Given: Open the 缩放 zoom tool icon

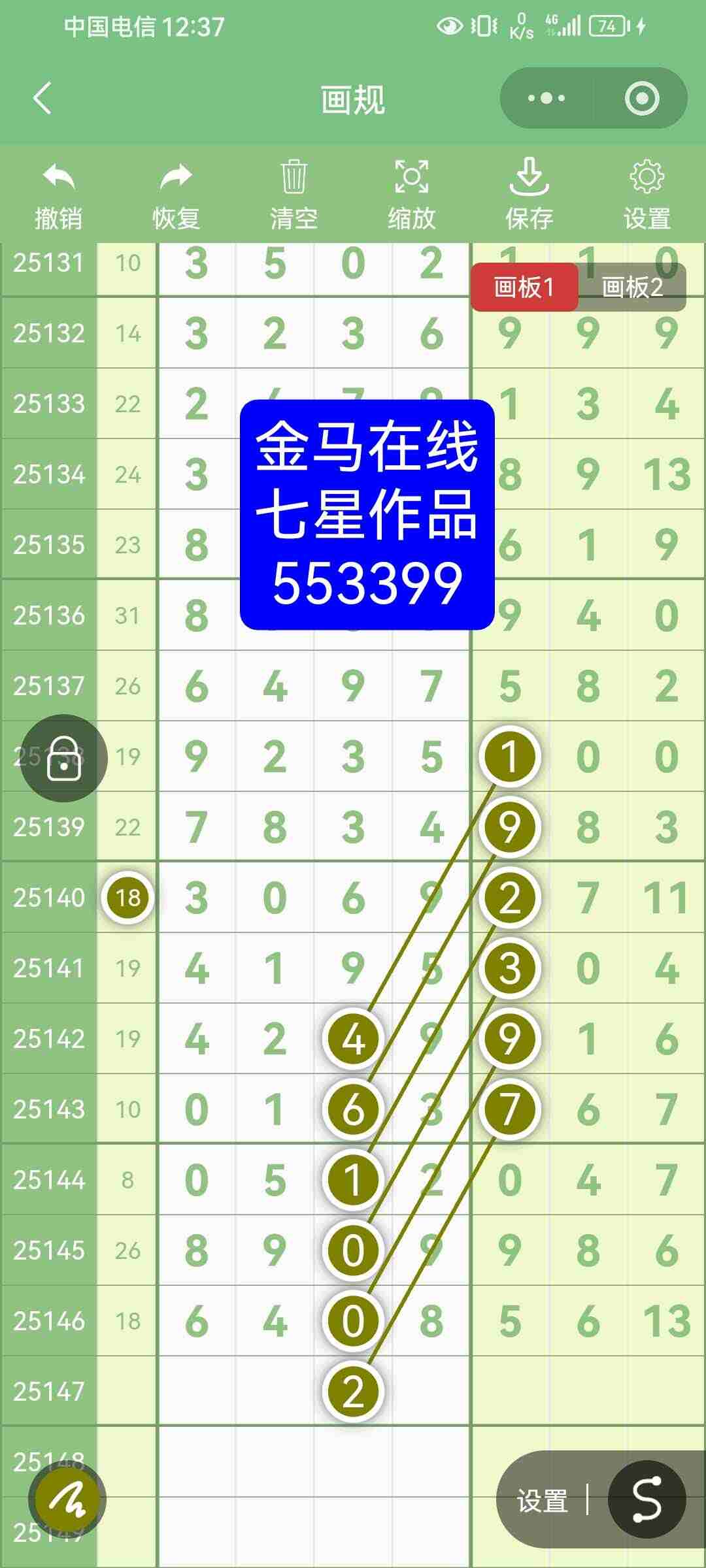Looking at the screenshot, I should (x=411, y=182).
